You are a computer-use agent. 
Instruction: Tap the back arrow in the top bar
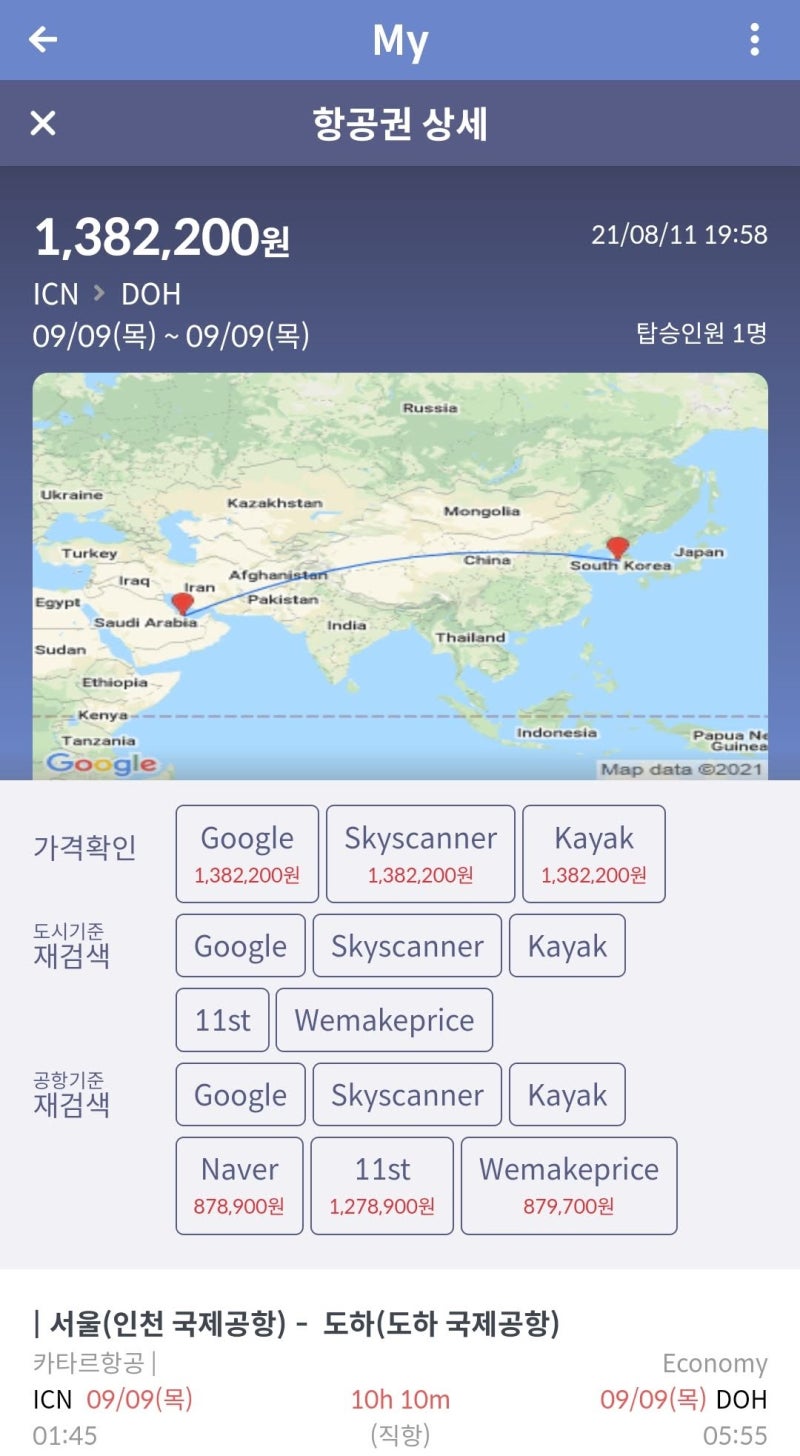[x=40, y=39]
